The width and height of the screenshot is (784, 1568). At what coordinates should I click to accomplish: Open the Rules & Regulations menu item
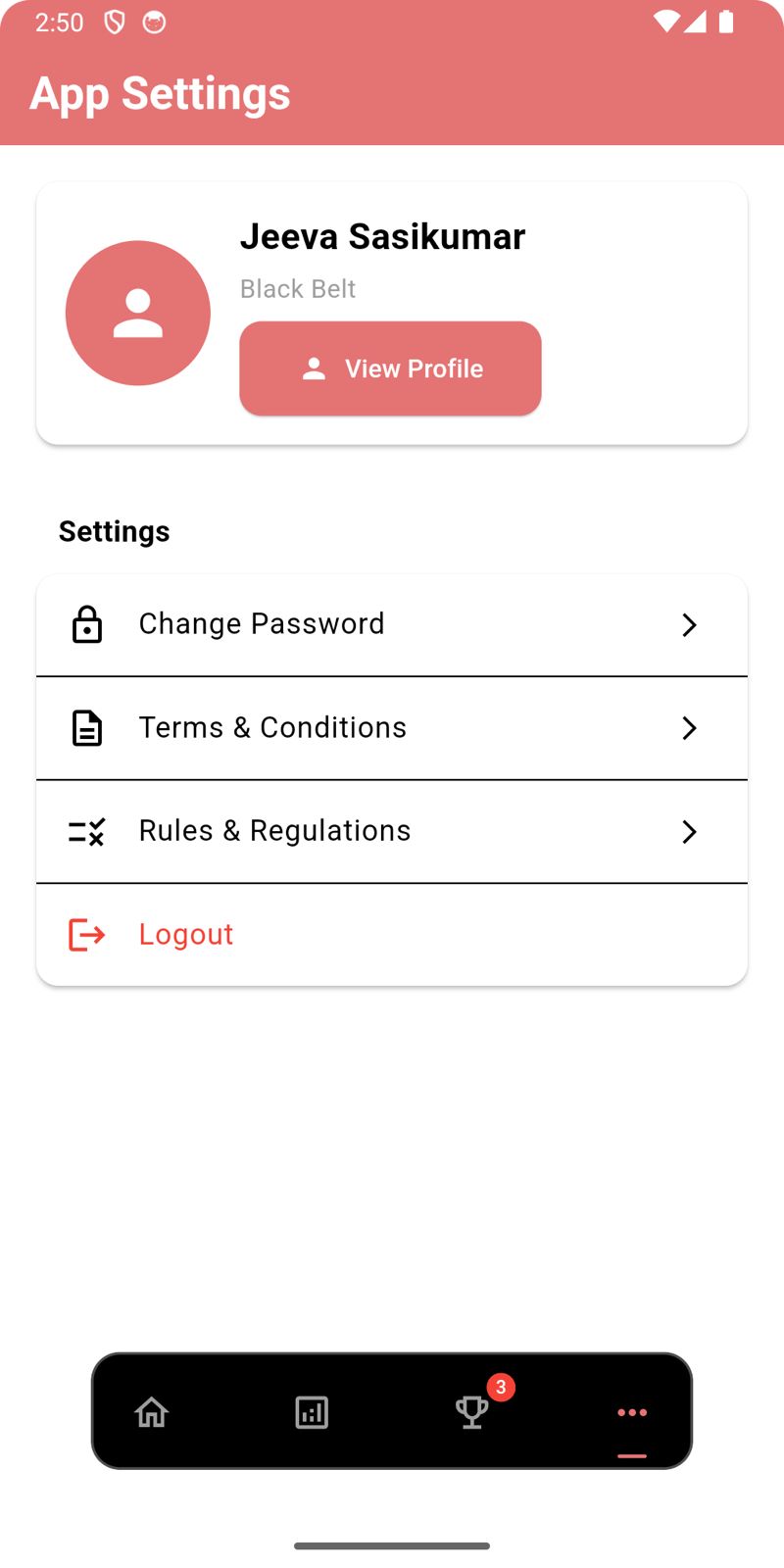tap(274, 831)
